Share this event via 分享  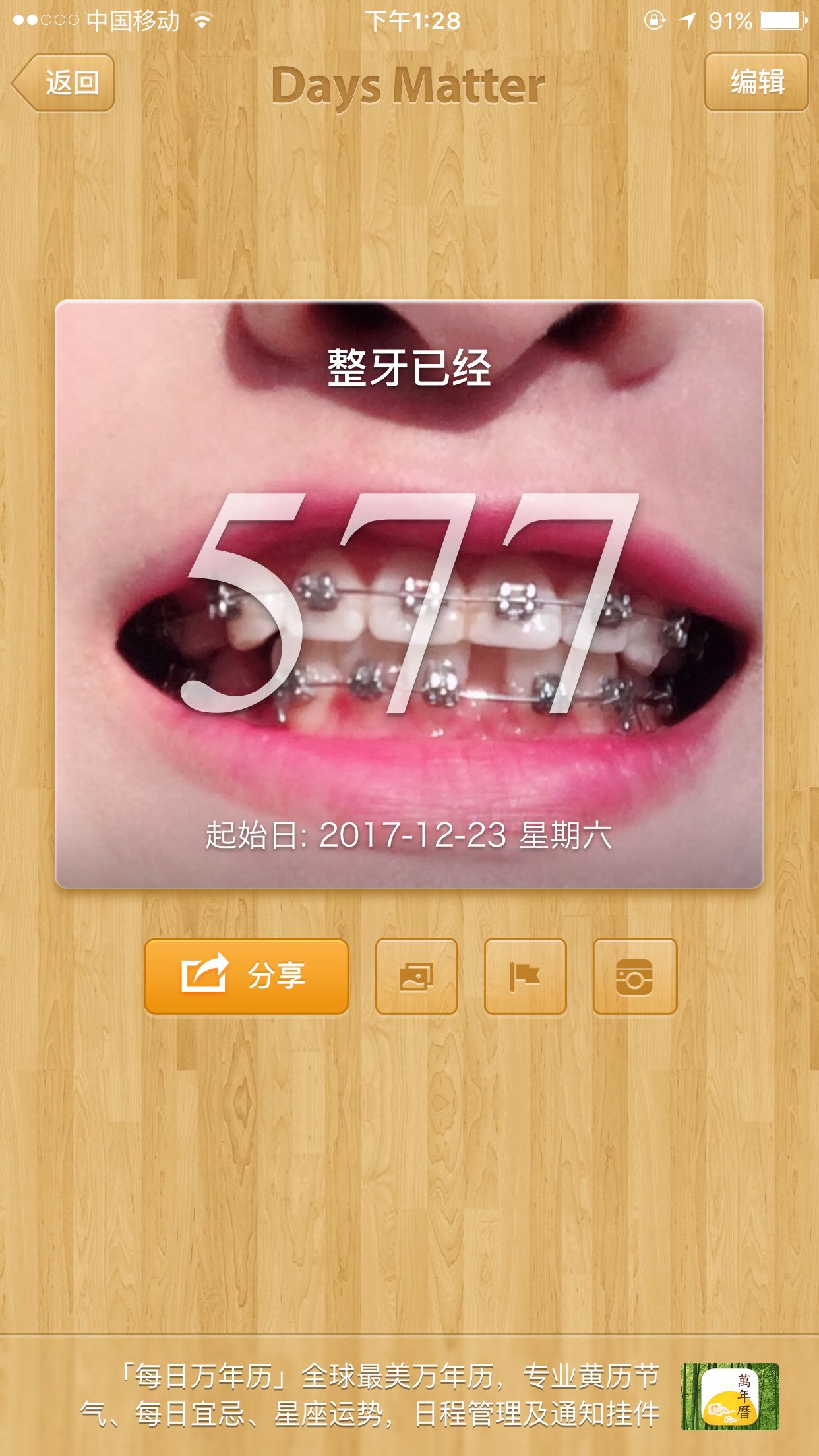(x=246, y=976)
